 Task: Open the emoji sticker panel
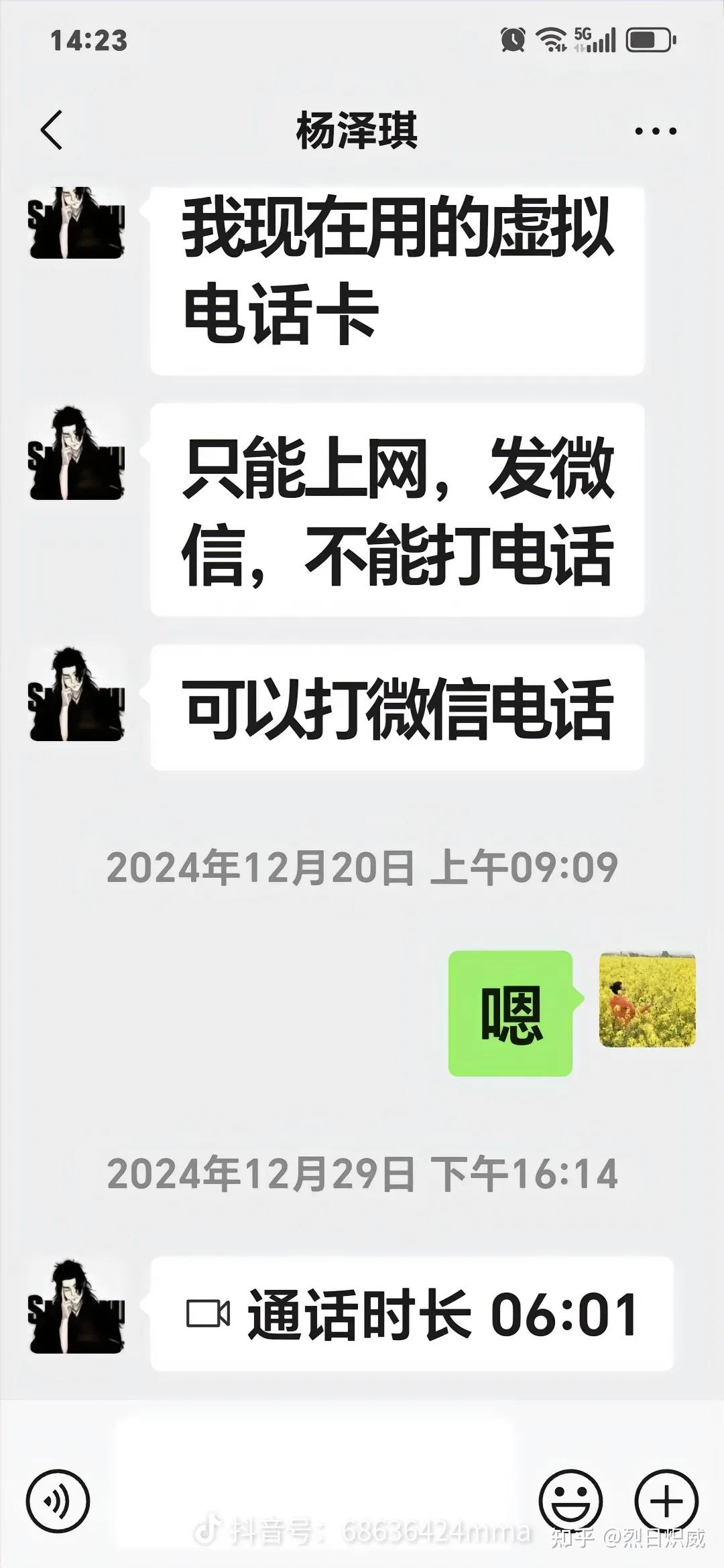point(570,1501)
